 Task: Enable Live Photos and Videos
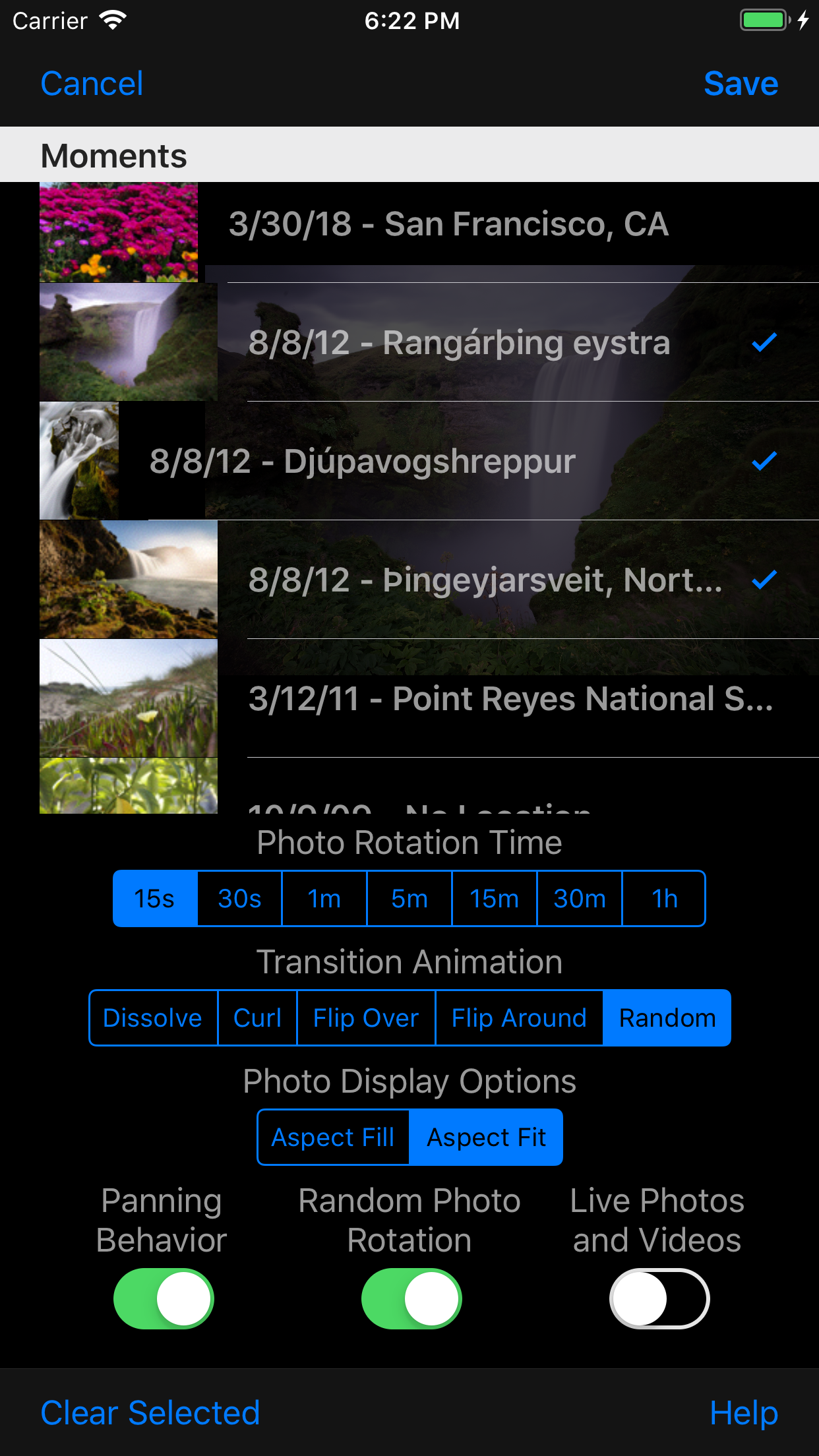(659, 1298)
